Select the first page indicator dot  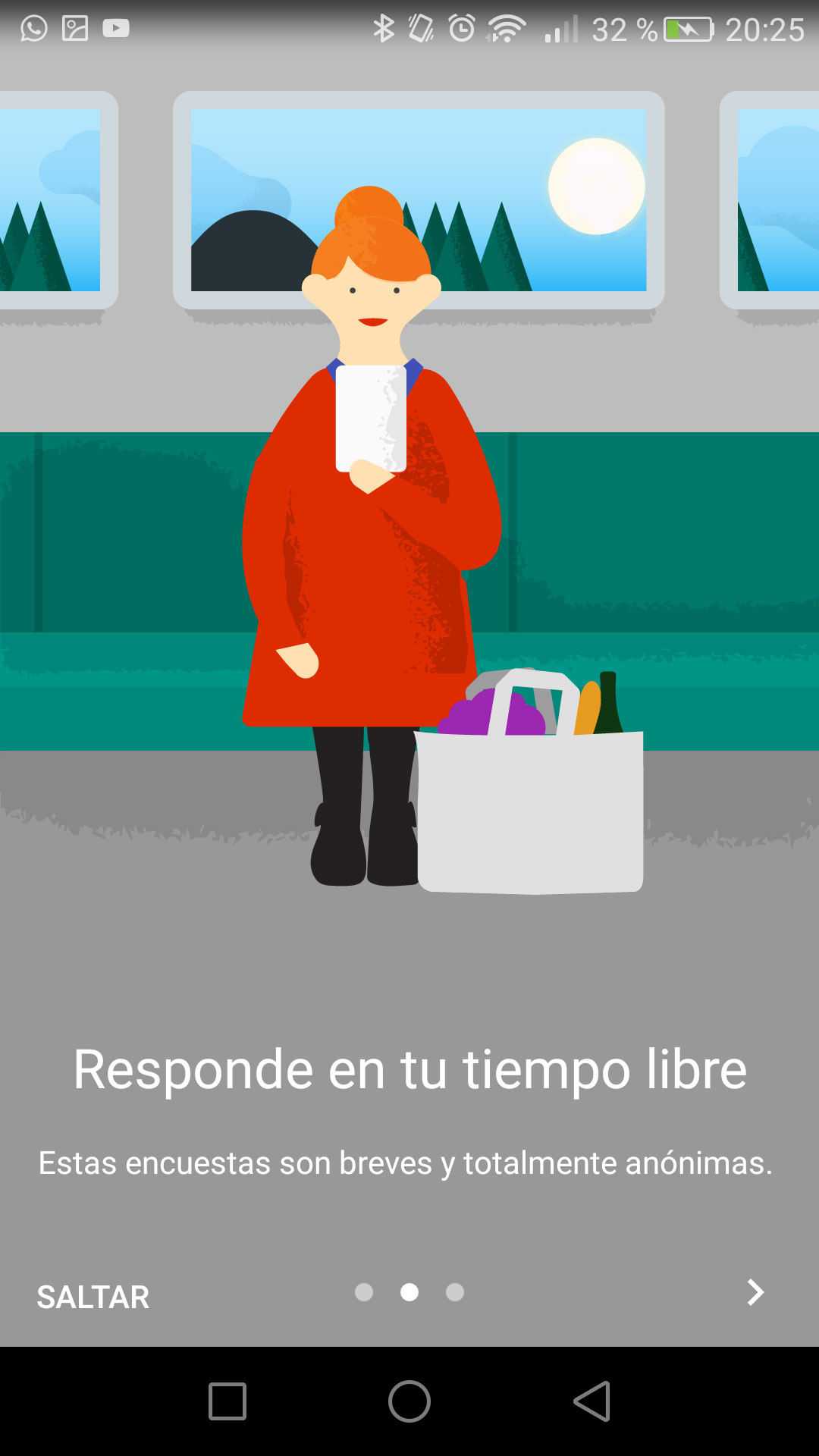coord(364,1292)
